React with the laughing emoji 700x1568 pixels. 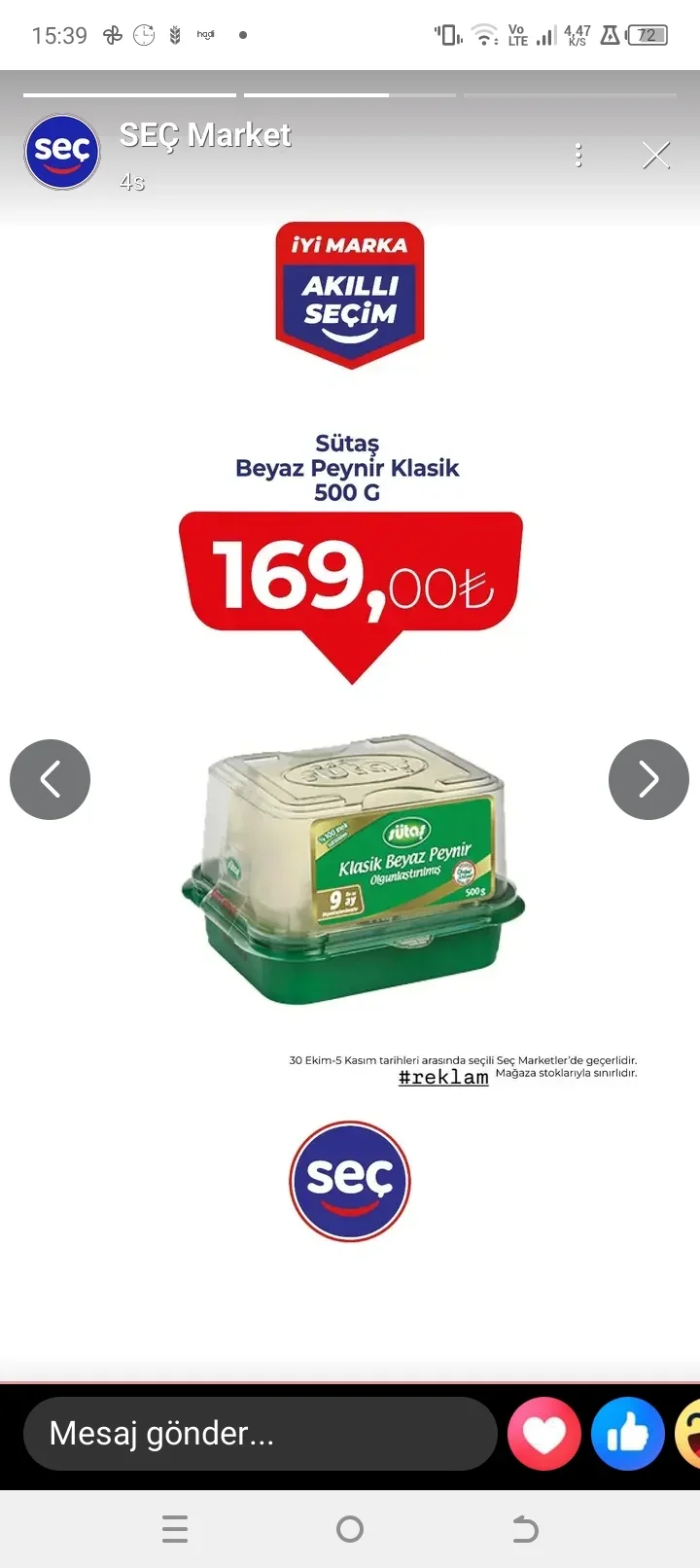click(x=688, y=1434)
